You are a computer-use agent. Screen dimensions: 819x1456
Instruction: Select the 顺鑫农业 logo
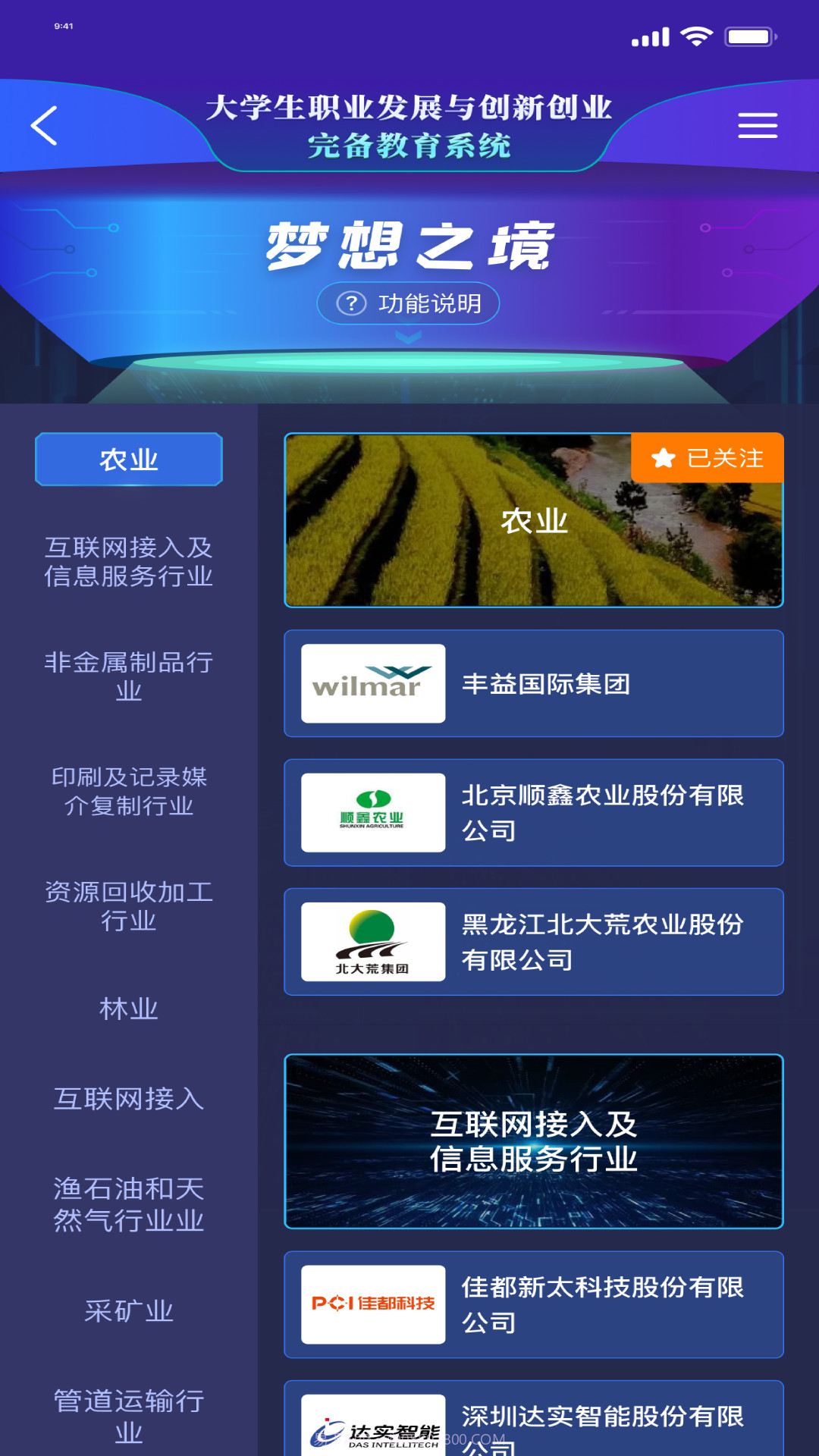(x=371, y=811)
